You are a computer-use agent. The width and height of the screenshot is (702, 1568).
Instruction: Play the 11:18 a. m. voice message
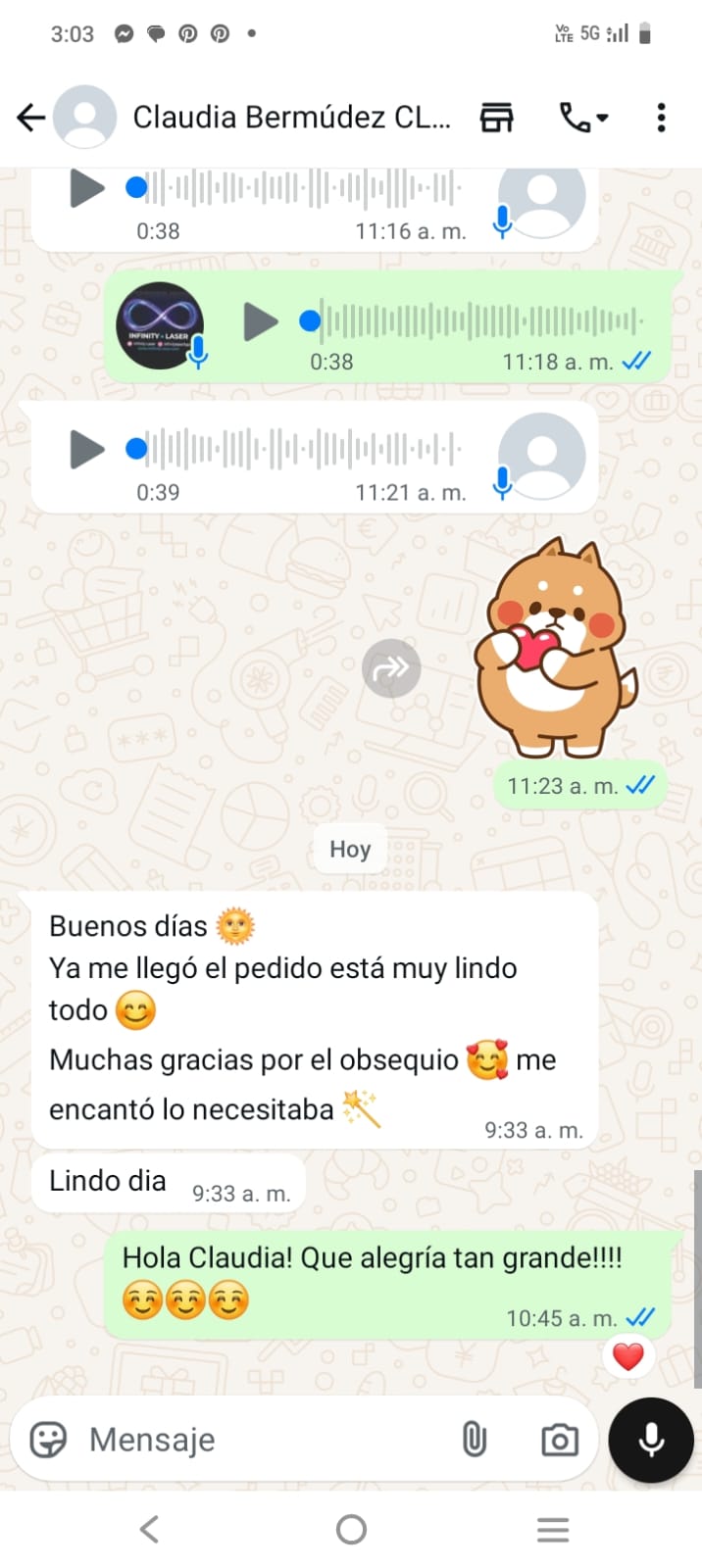260,321
